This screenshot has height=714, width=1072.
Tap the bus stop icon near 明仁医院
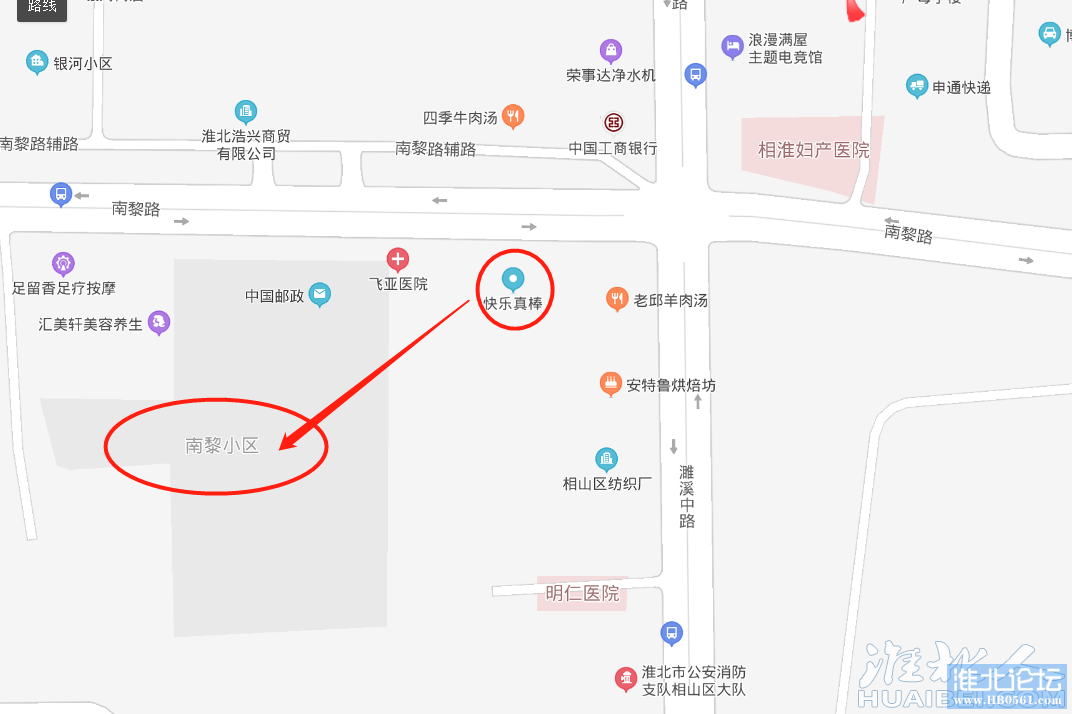pyautogui.click(x=672, y=632)
